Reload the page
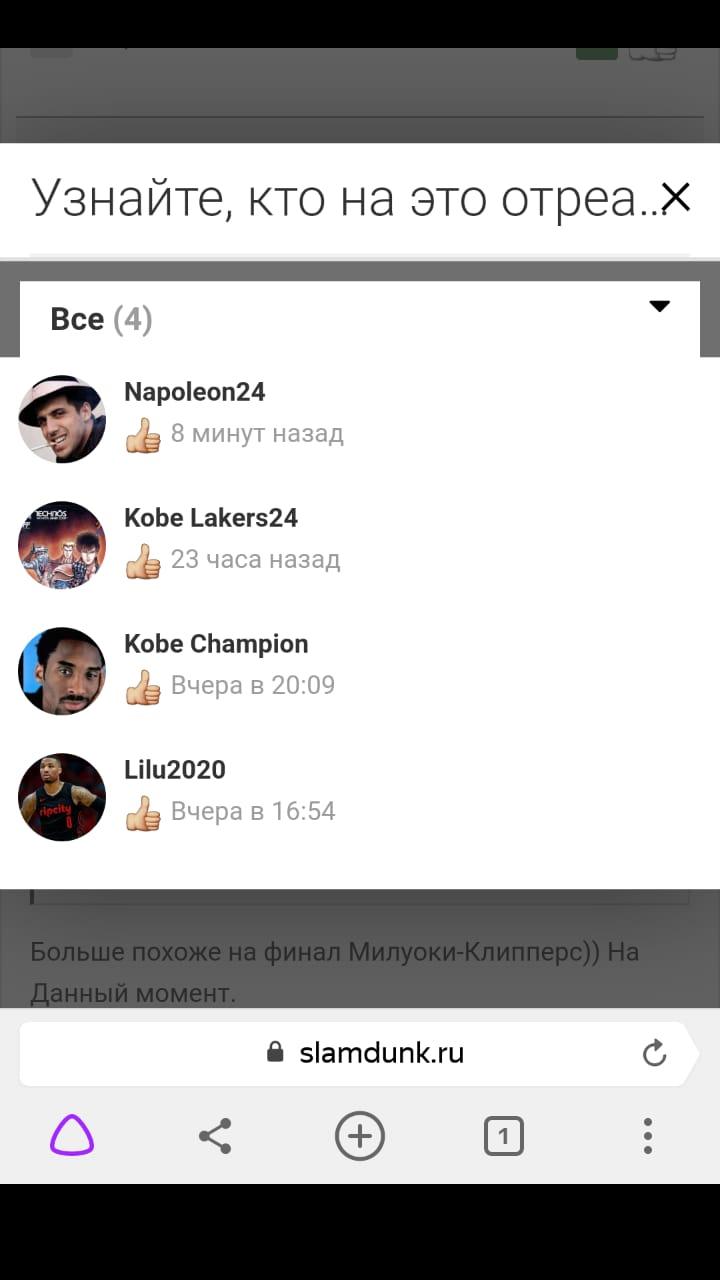The width and height of the screenshot is (720, 1280). (654, 1053)
